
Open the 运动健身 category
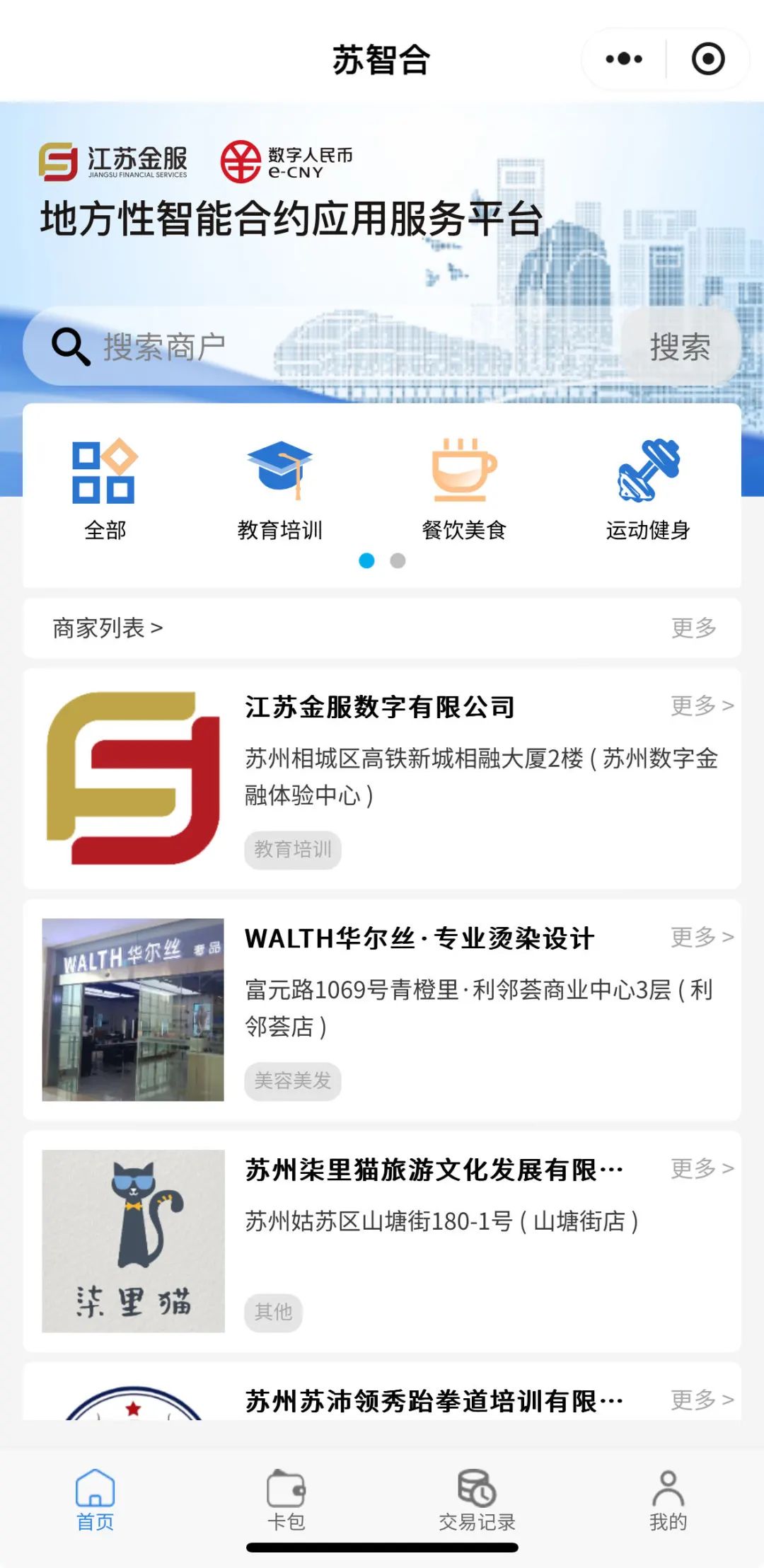tap(647, 488)
